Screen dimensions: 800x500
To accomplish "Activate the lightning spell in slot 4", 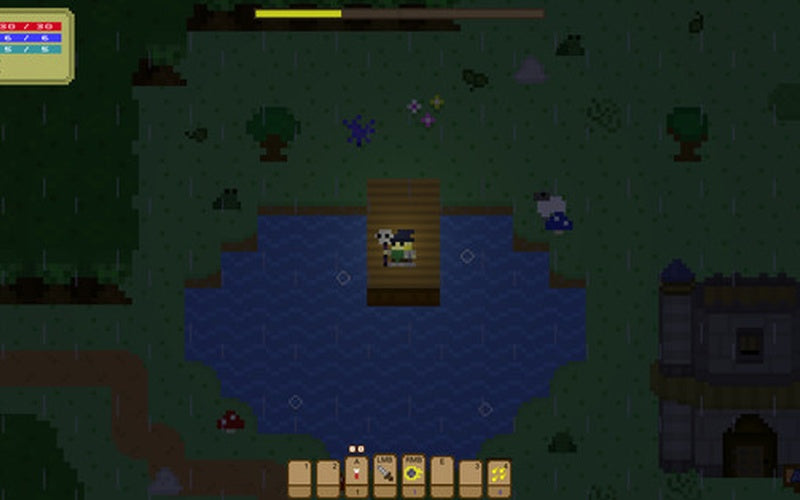I will [x=498, y=477].
